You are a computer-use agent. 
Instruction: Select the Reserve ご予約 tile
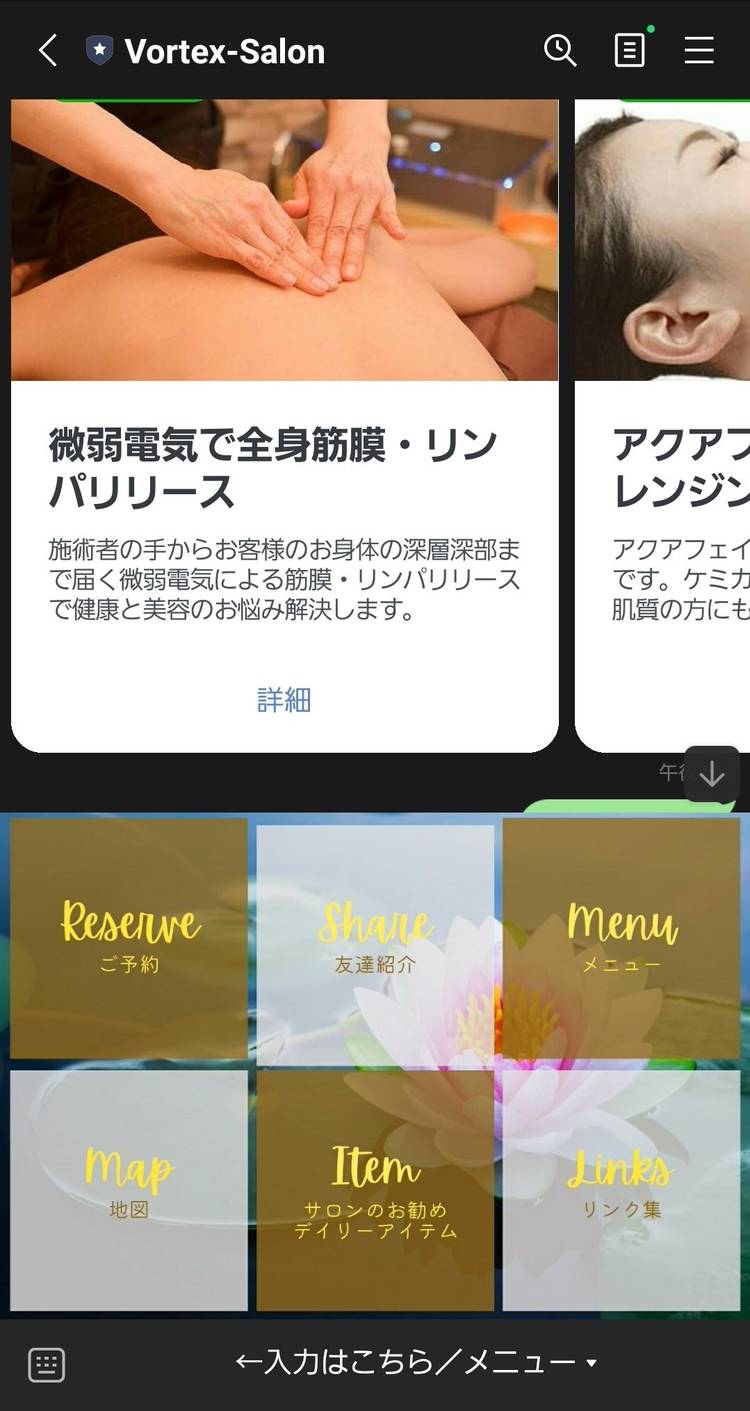[129, 938]
